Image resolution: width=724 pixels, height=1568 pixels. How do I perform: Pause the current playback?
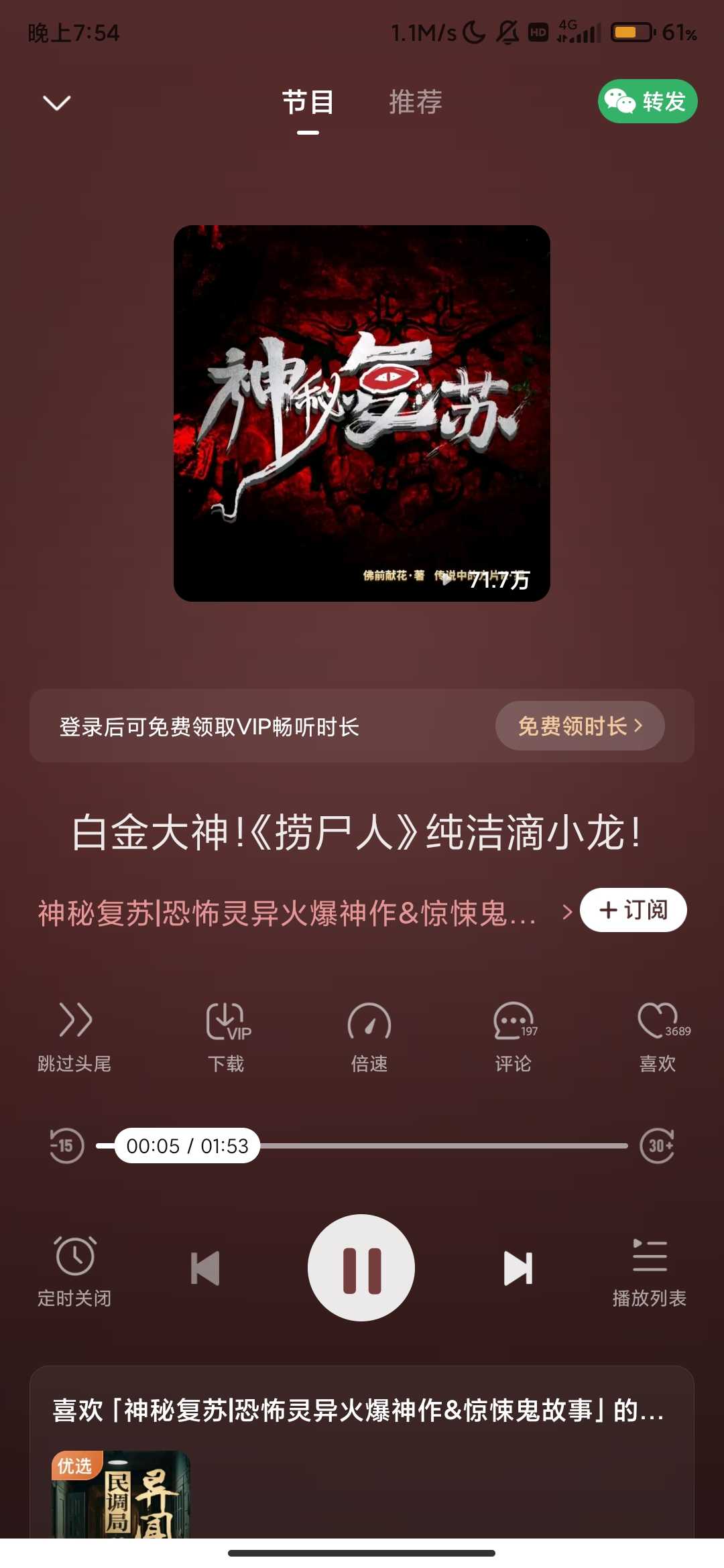point(361,1268)
